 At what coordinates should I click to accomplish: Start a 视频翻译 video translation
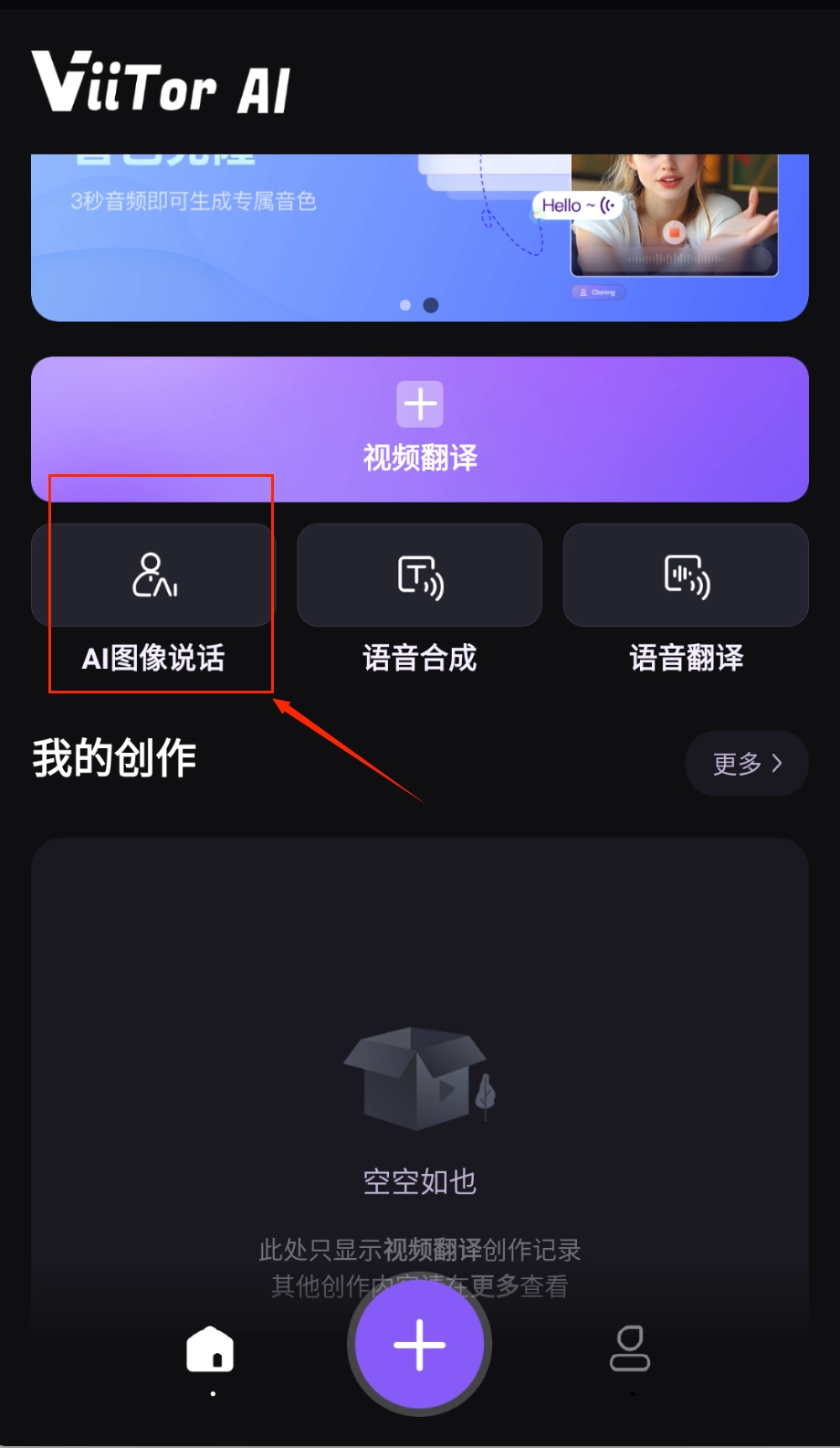[x=419, y=429]
